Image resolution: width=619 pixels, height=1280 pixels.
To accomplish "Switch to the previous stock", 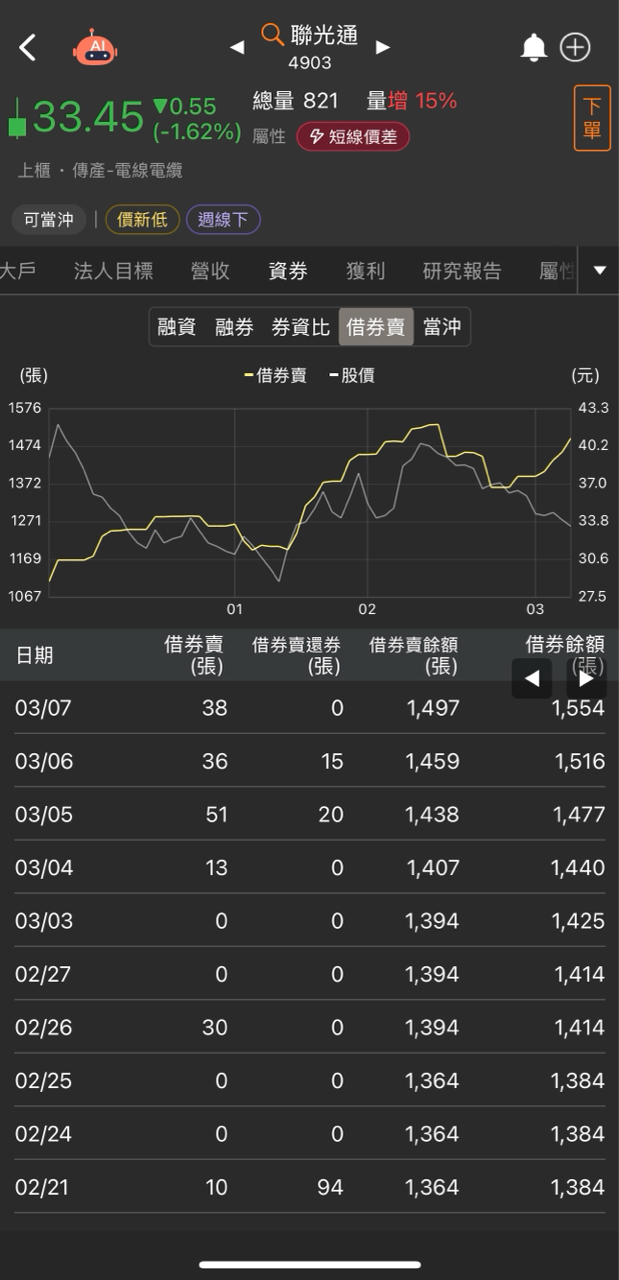I will click(237, 47).
